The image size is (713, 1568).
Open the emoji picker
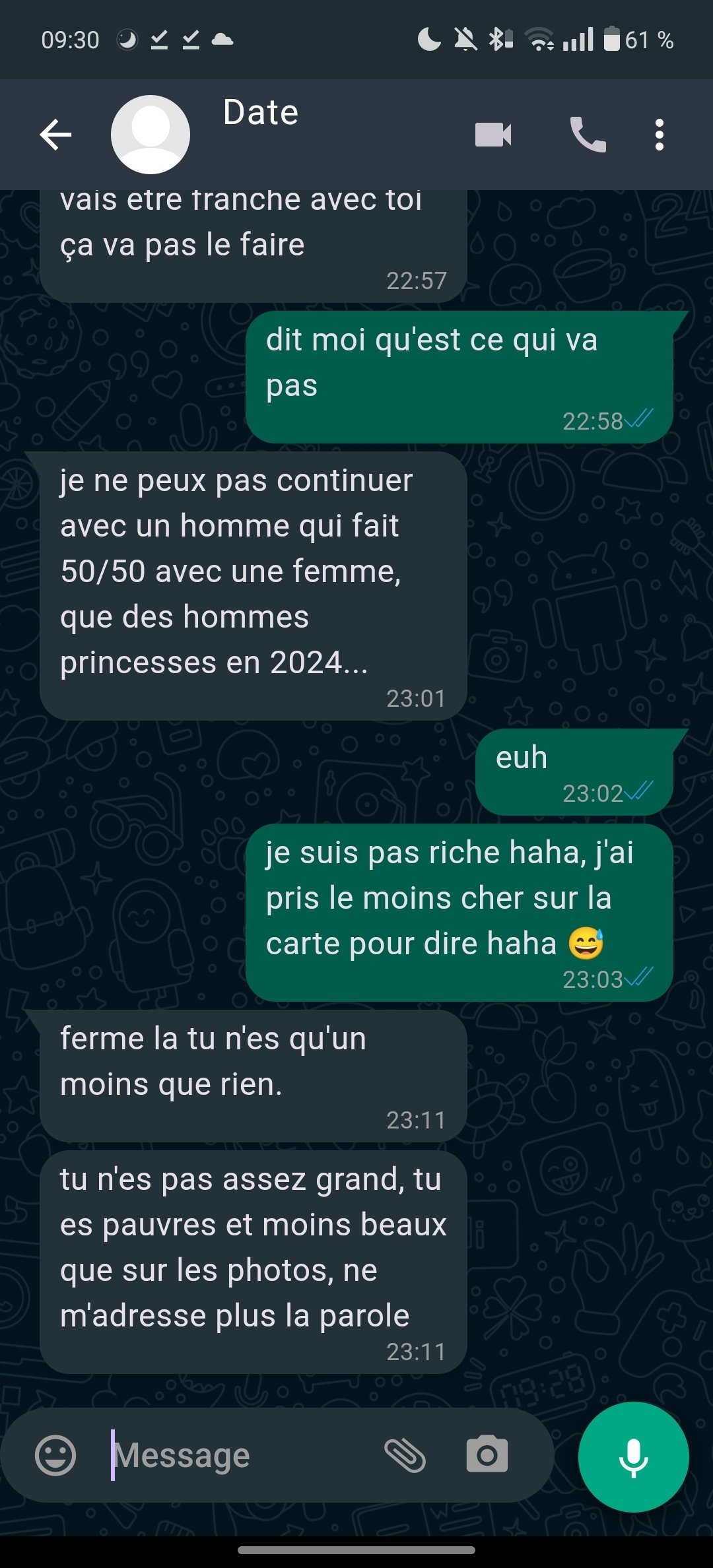pos(55,1455)
